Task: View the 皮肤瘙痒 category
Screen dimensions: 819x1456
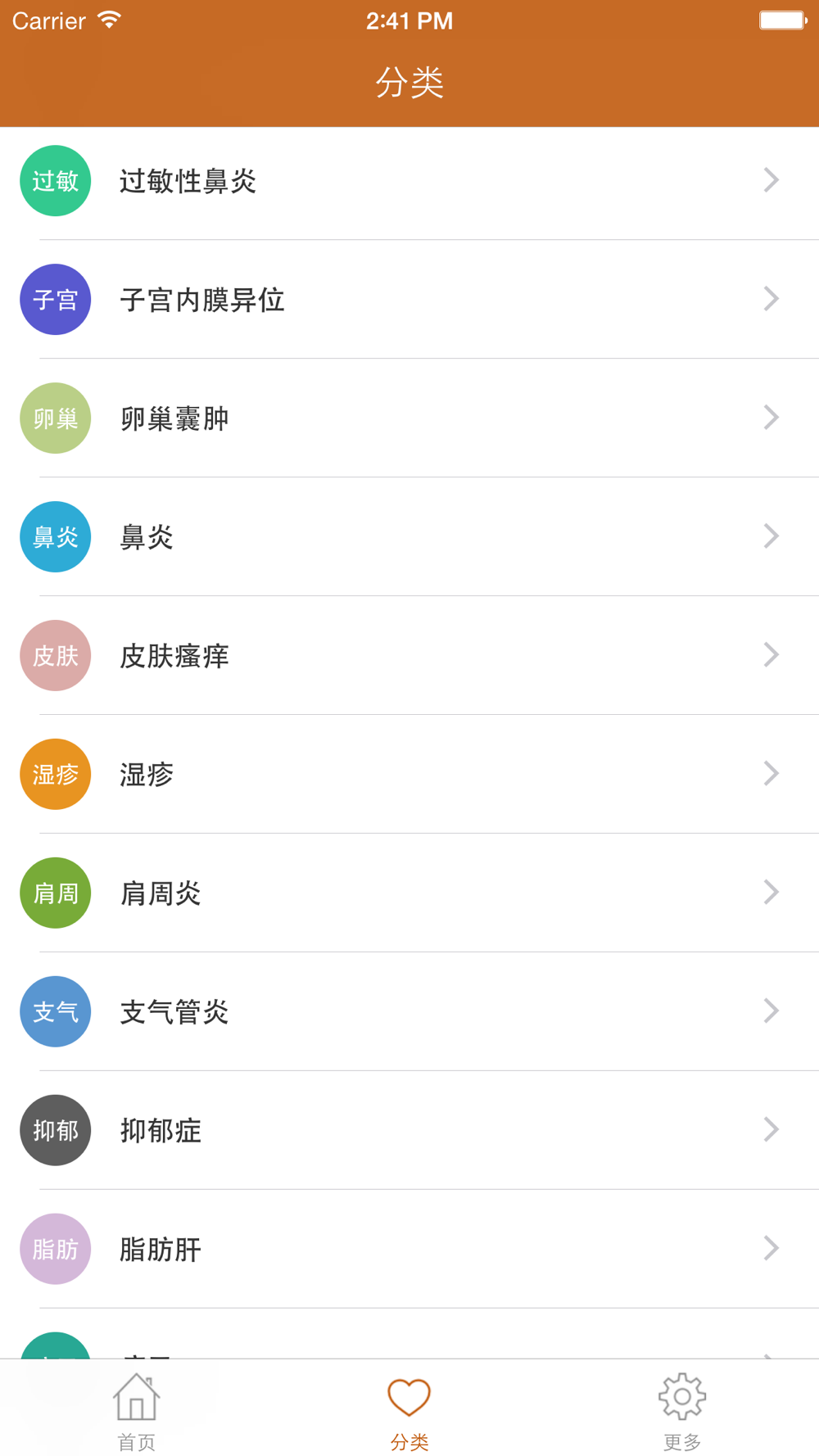Action: (x=409, y=656)
